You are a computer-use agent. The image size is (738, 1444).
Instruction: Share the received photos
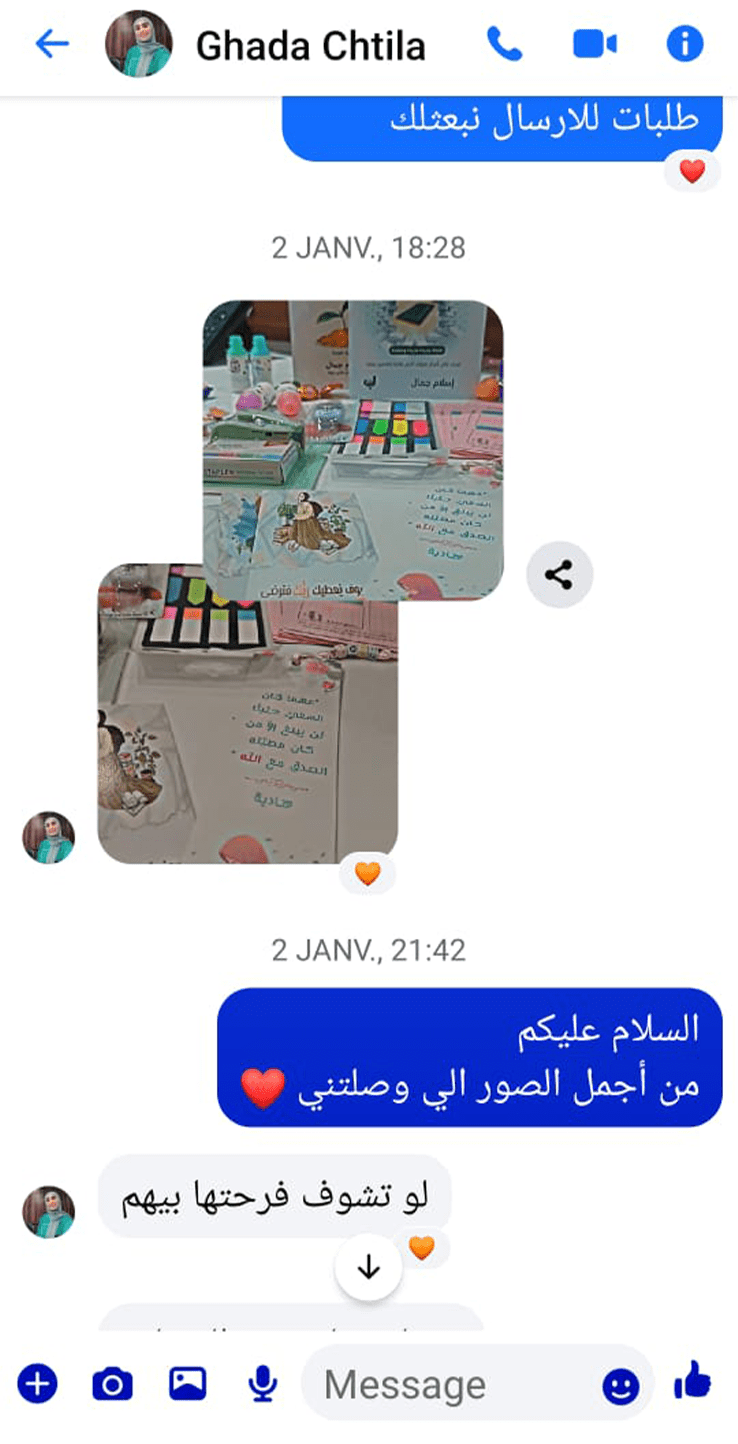559,575
